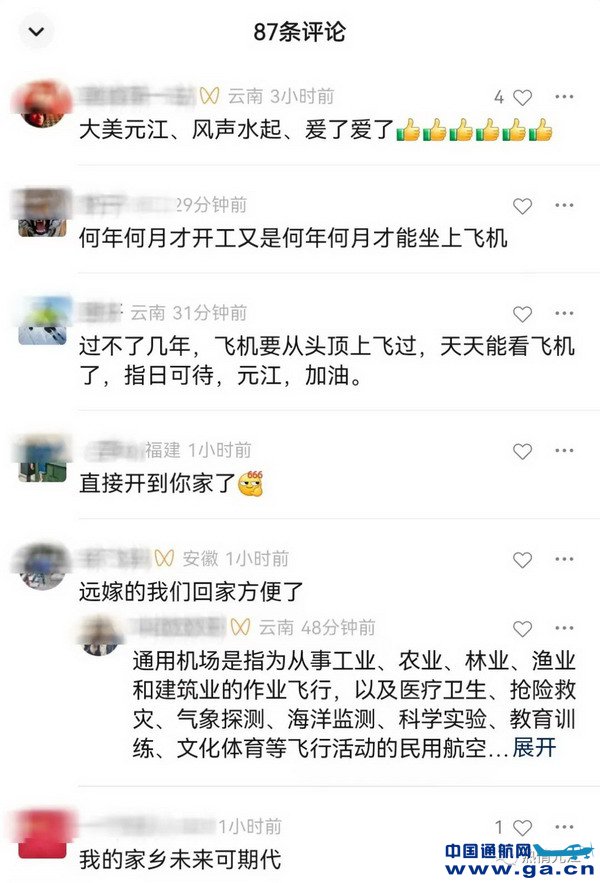Like the 过不了几年 comment
This screenshot has height=883, width=600.
(522, 314)
